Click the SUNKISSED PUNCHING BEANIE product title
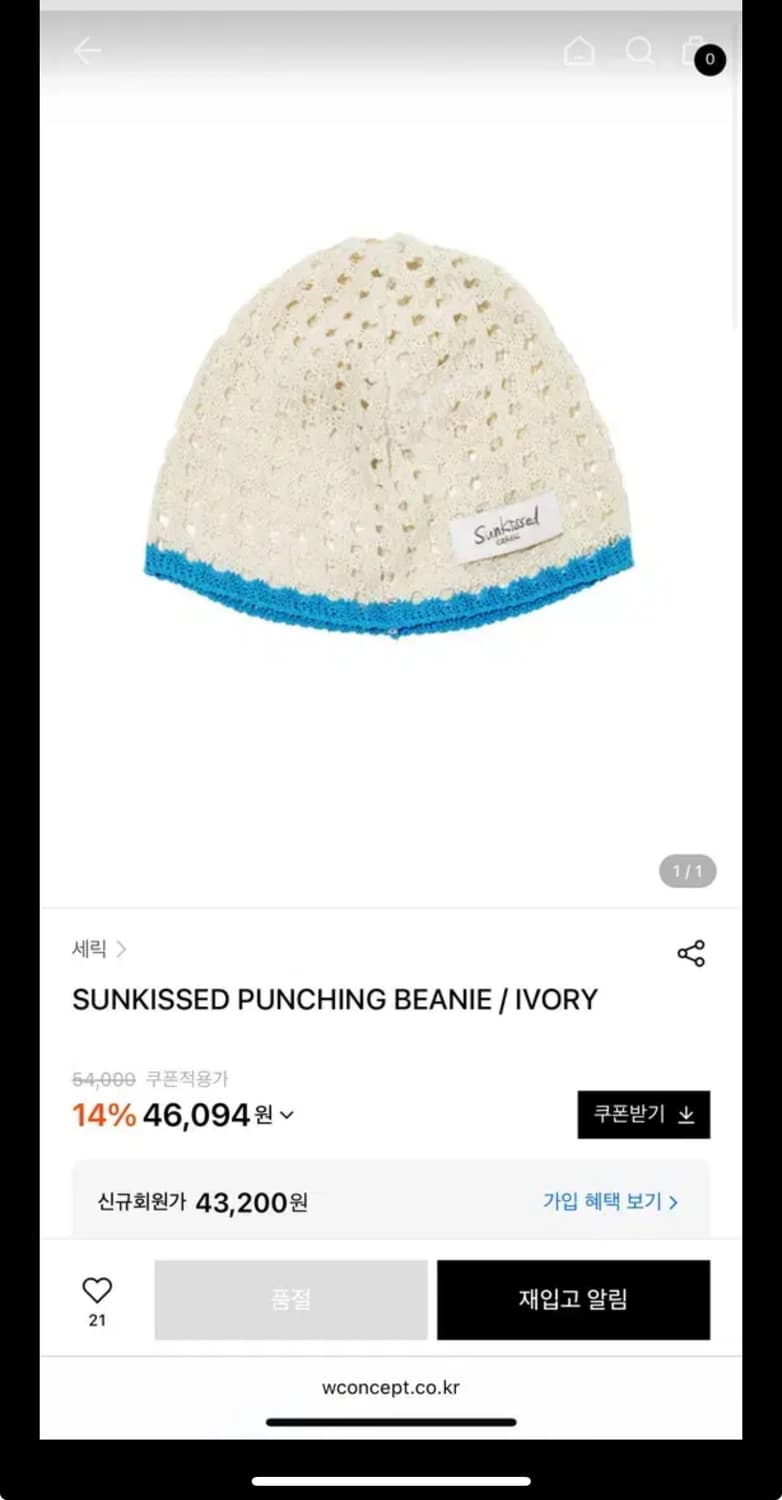The width and height of the screenshot is (782, 1500). [335, 999]
